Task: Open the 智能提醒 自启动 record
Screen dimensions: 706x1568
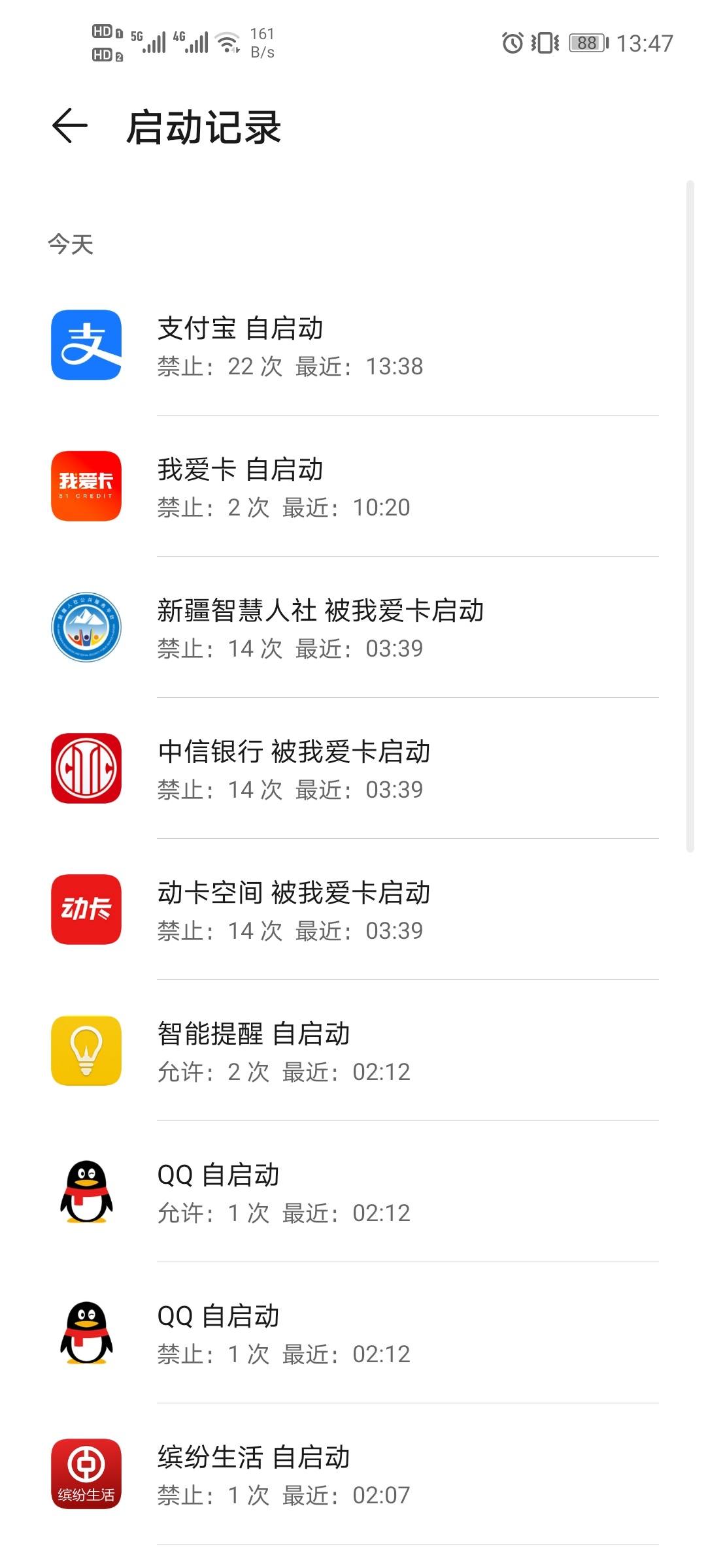Action: [x=353, y=1051]
